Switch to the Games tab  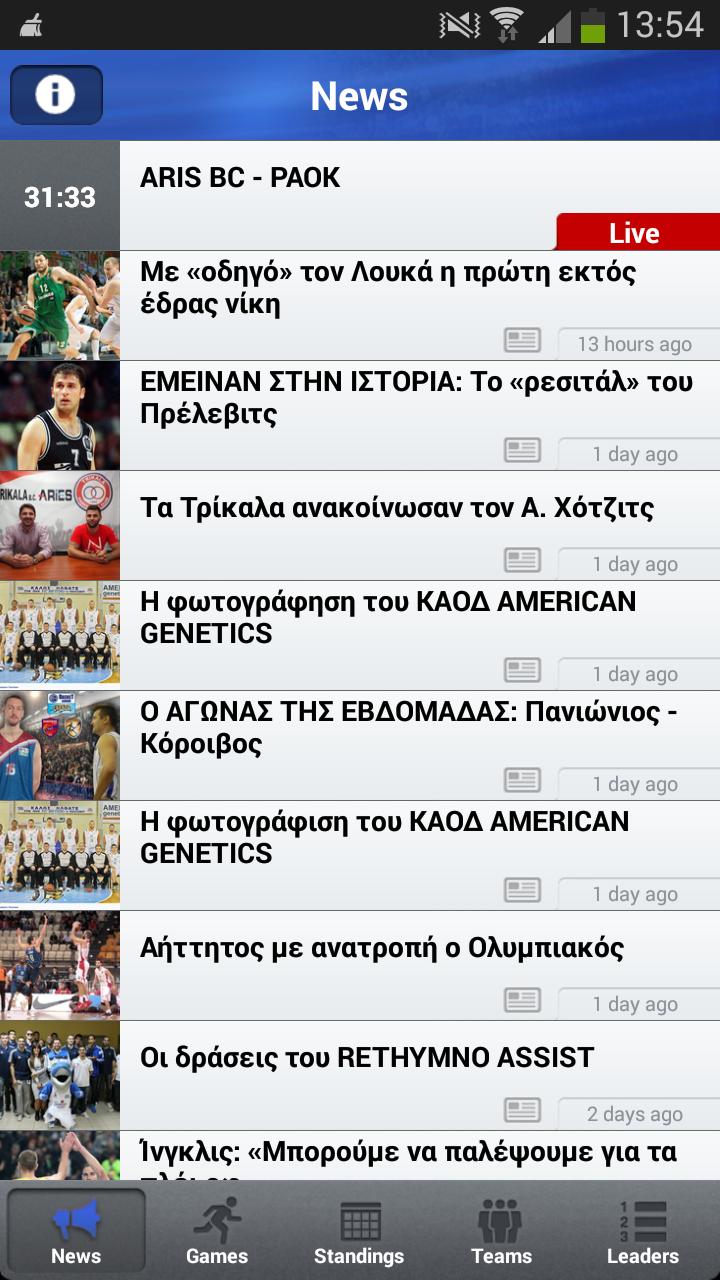click(x=217, y=1230)
